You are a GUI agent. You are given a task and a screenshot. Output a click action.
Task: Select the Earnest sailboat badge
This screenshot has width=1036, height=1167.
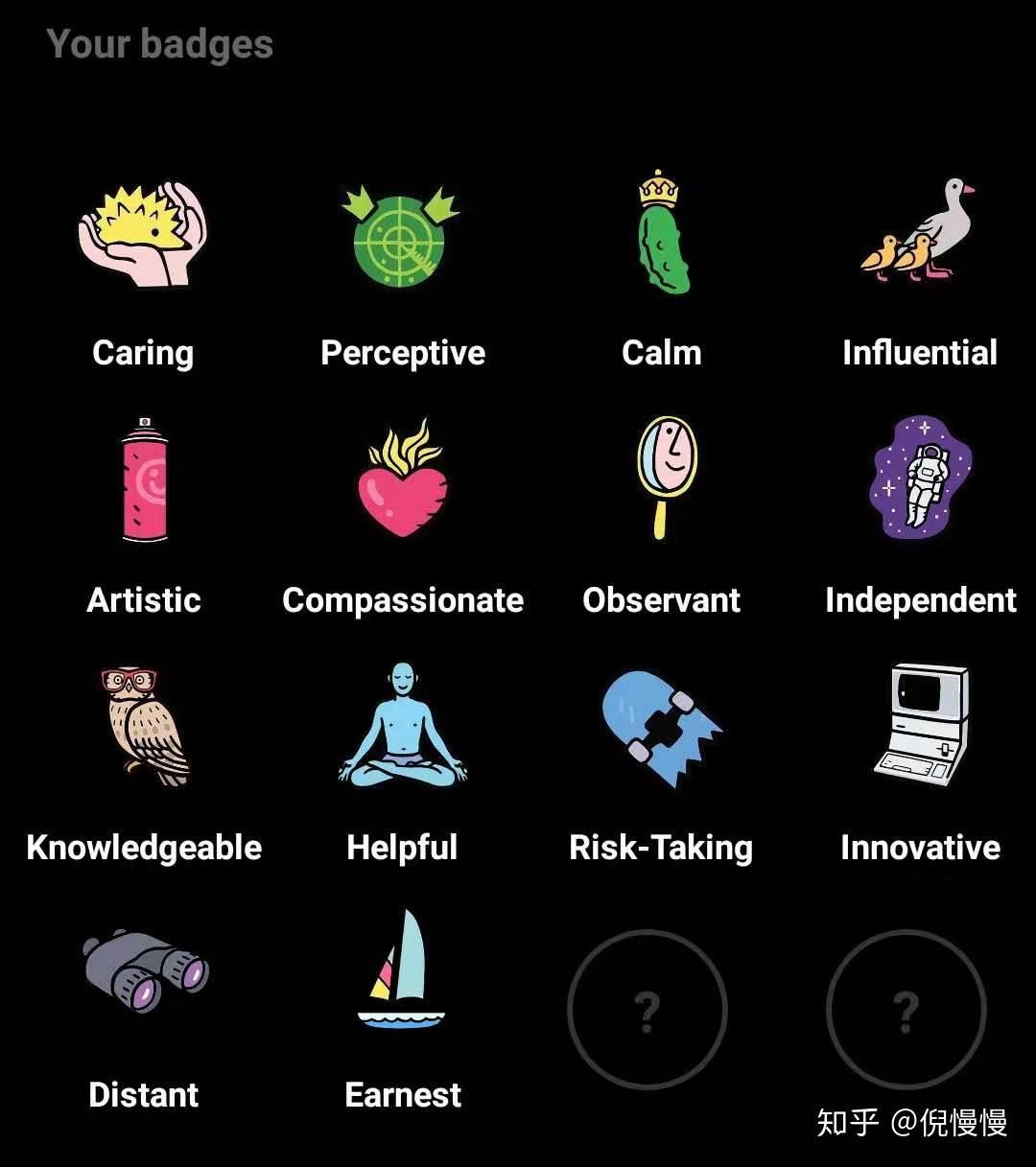coord(402,971)
